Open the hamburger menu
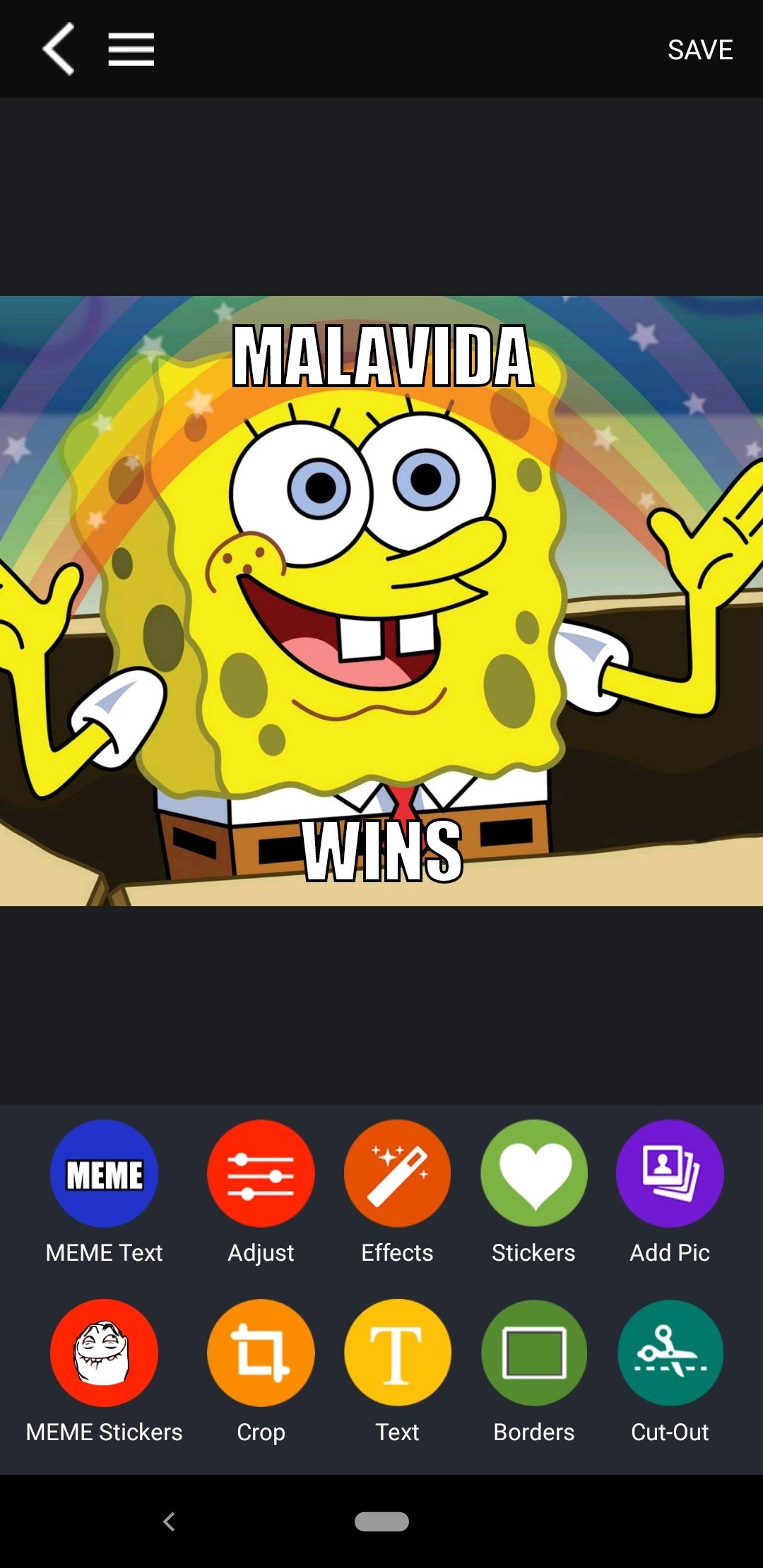Screen dimensions: 763x1568 coord(131,49)
